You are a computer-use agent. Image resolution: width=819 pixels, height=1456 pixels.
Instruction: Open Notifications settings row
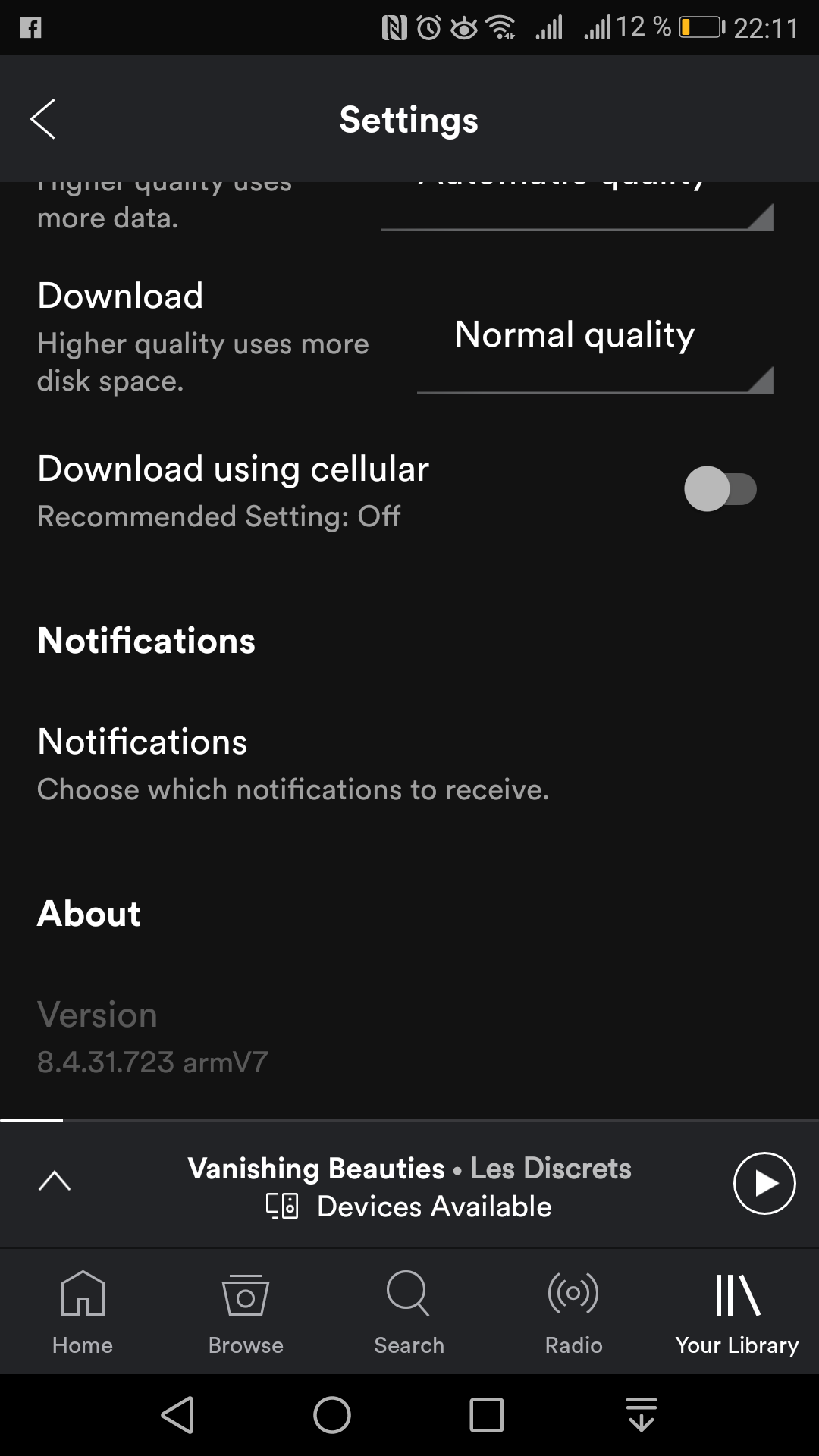coord(293,764)
